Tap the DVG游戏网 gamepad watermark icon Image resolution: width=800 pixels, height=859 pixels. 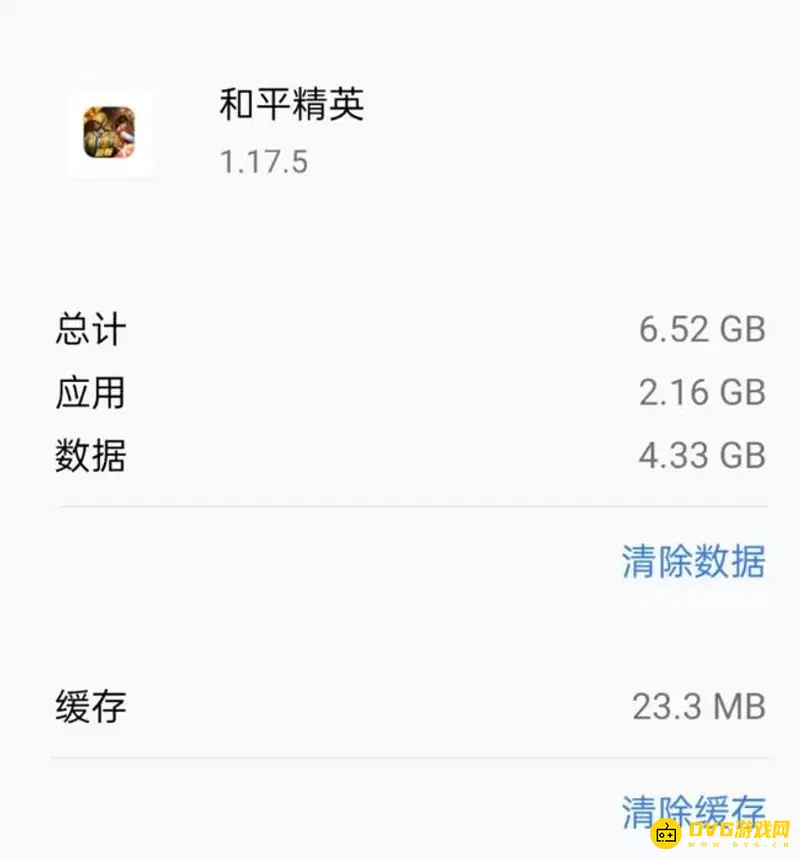click(x=666, y=833)
